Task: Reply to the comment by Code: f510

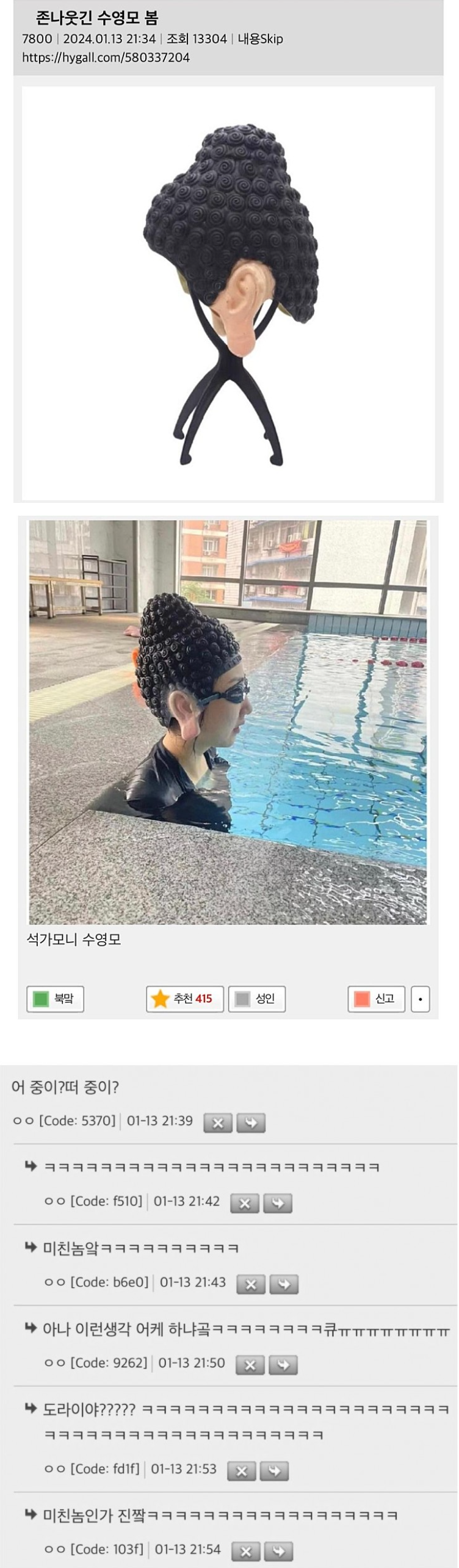Action: [x=278, y=1203]
